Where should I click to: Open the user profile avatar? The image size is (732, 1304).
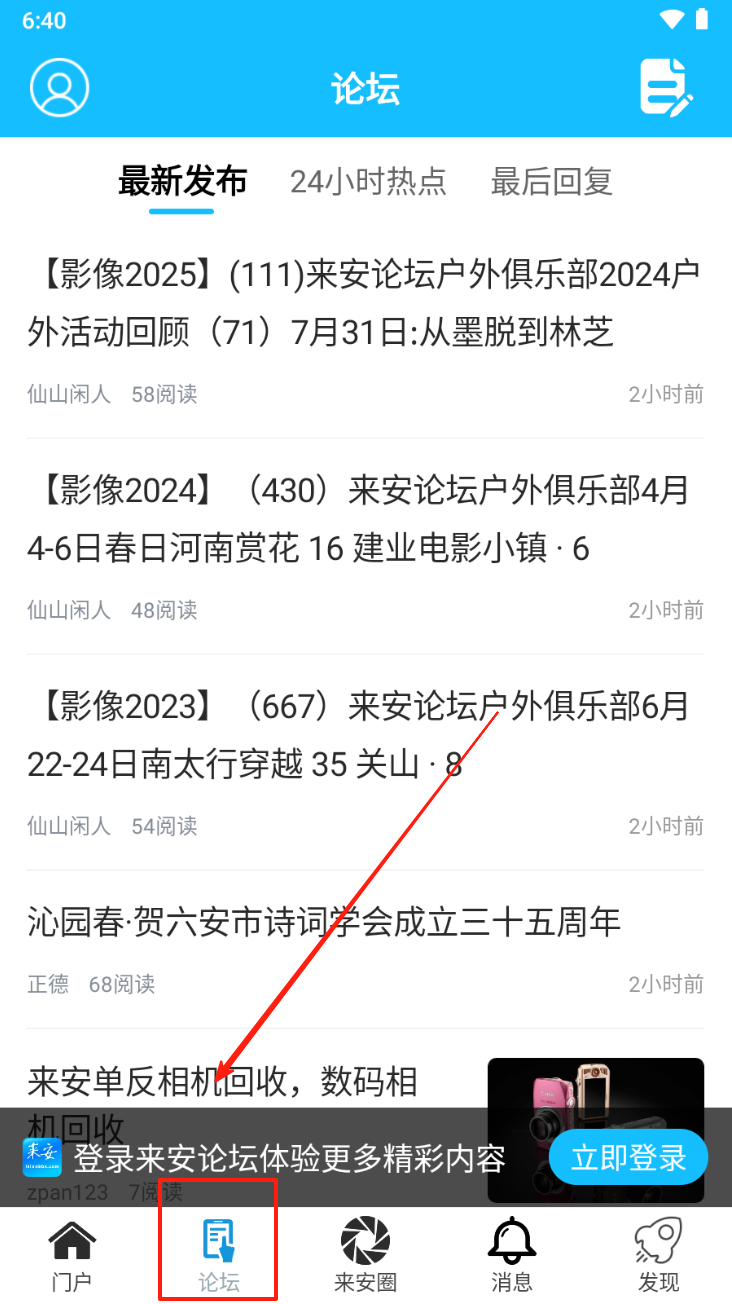[60, 88]
